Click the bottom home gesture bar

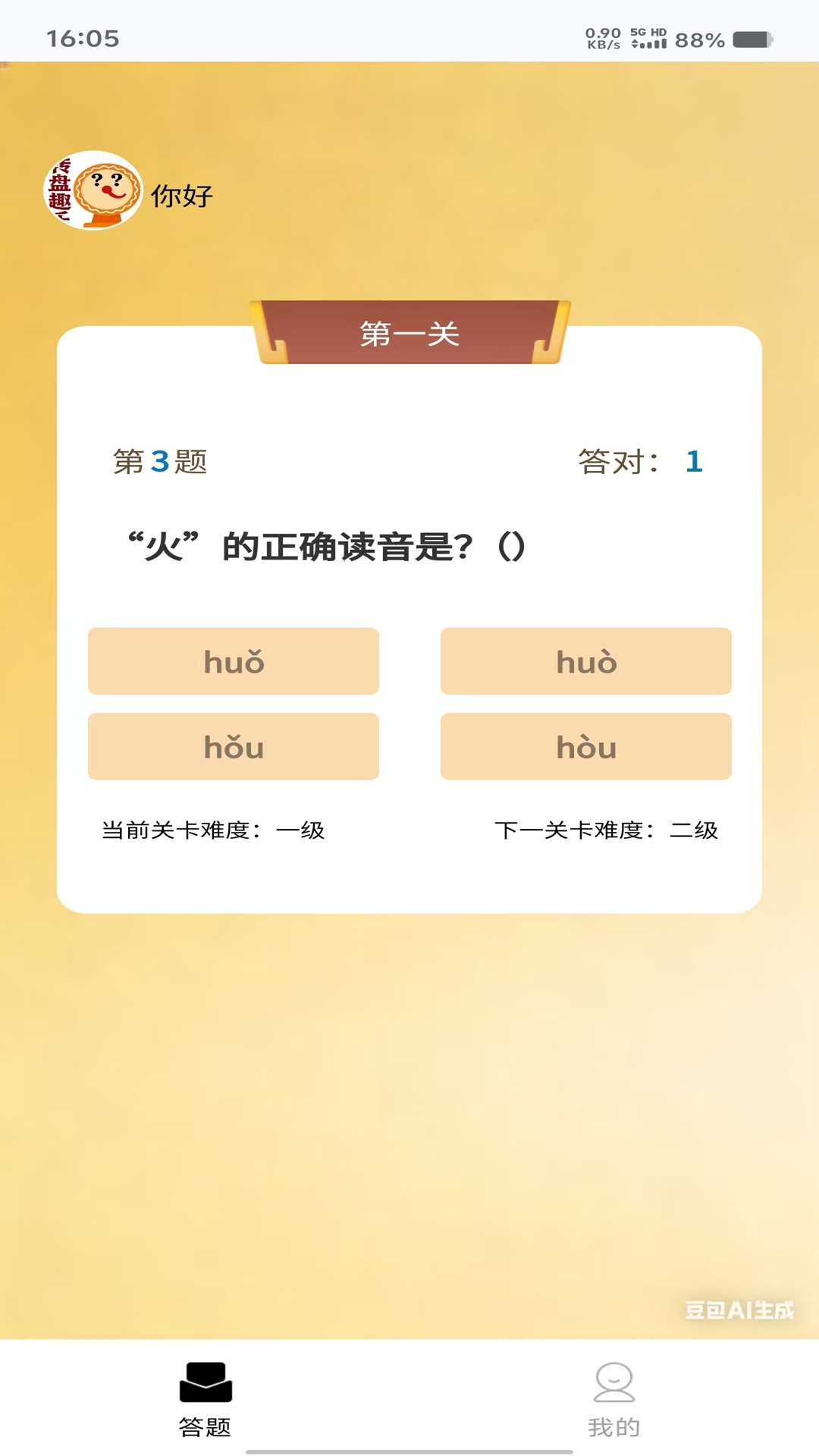[409, 1449]
